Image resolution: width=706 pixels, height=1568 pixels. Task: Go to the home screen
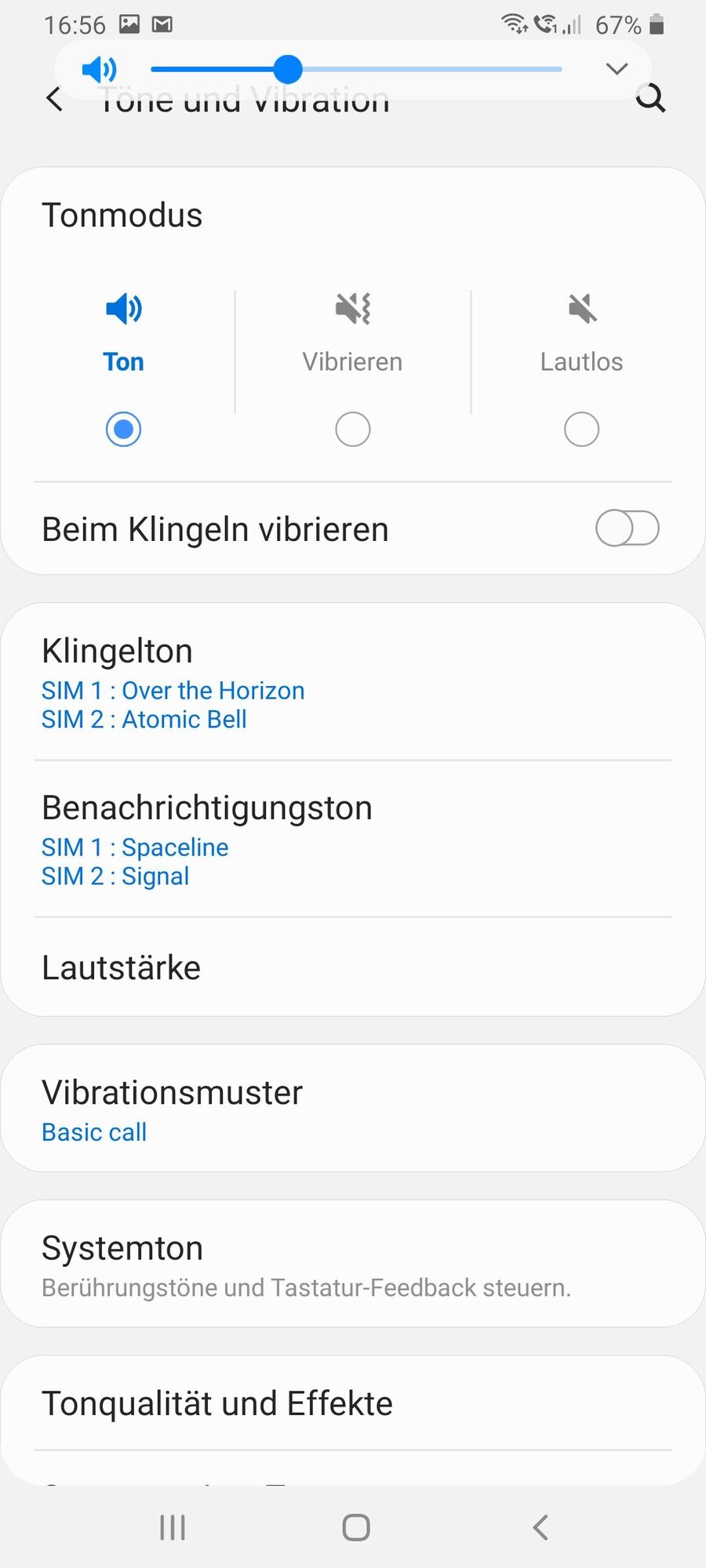pyautogui.click(x=355, y=1527)
